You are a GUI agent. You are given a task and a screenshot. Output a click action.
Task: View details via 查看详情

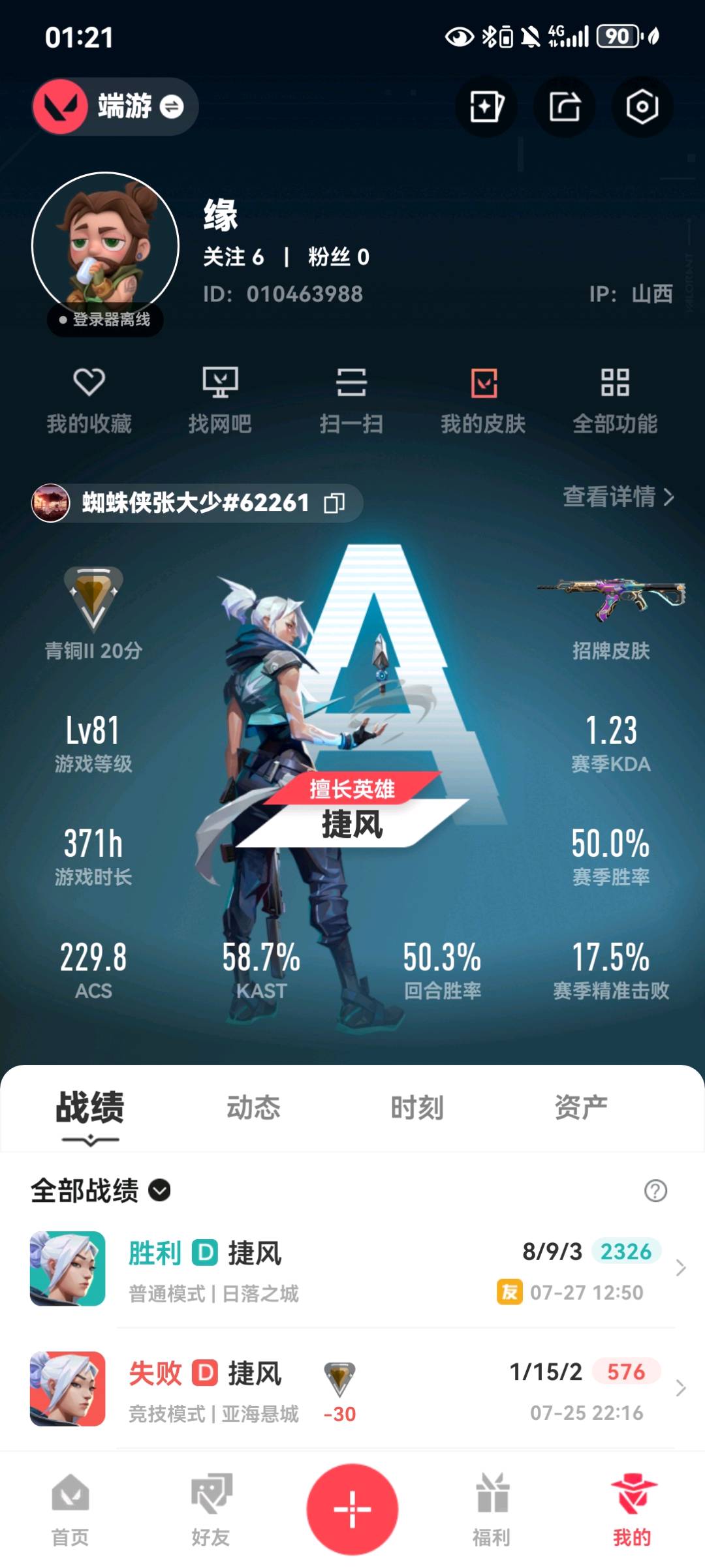click(618, 497)
